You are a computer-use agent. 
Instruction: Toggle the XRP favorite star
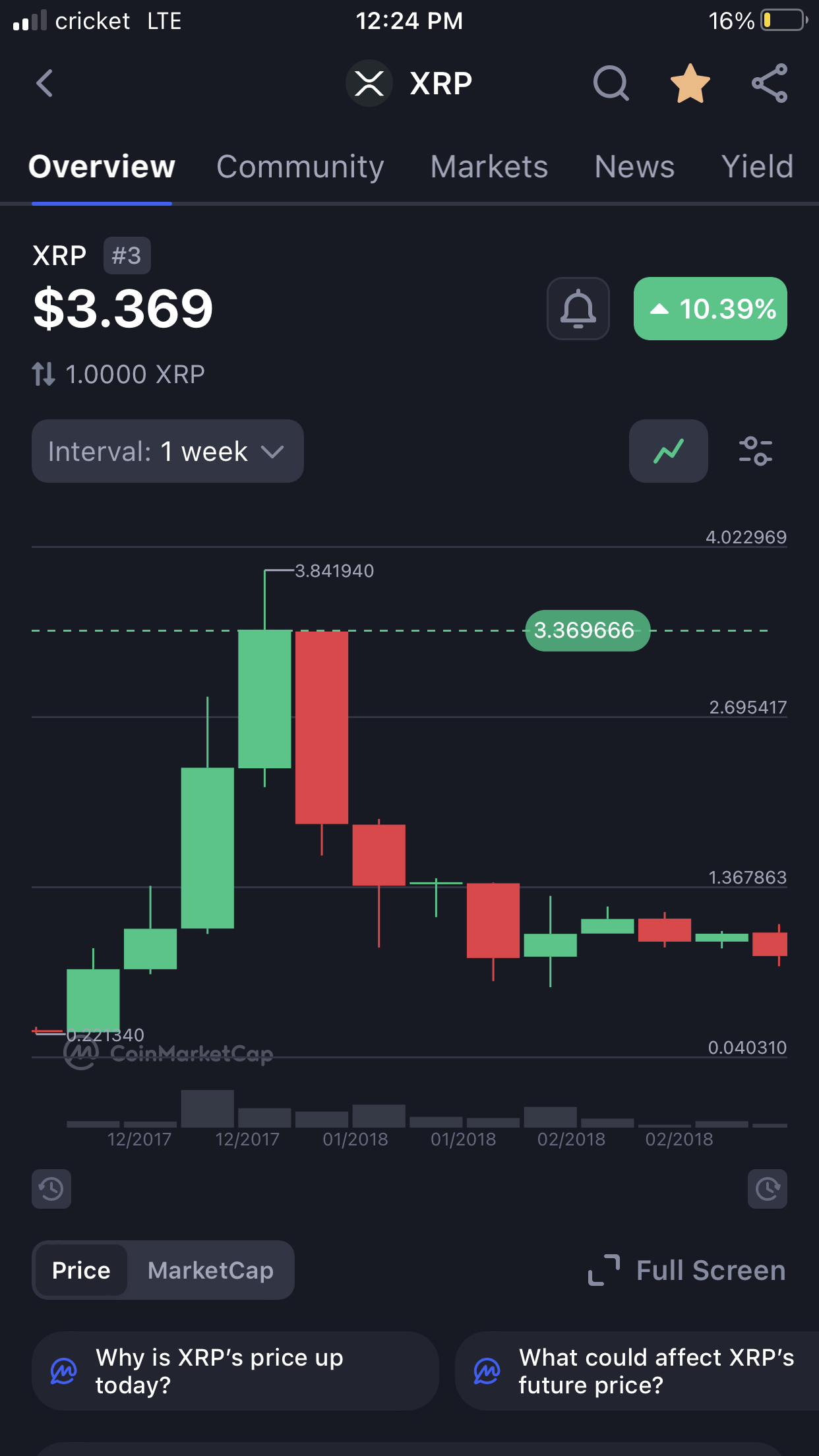point(690,84)
